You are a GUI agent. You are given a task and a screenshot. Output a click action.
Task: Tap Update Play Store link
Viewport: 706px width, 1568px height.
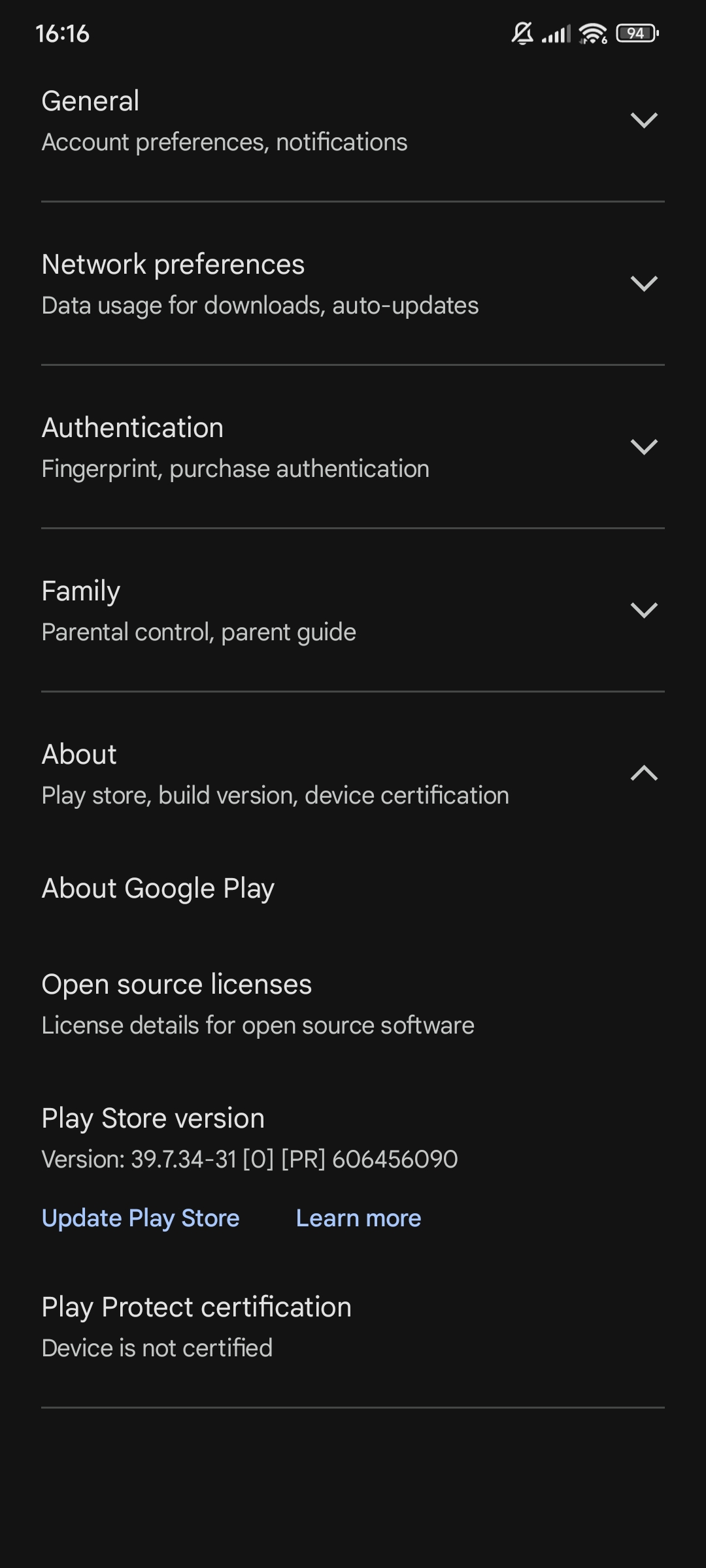click(141, 1218)
